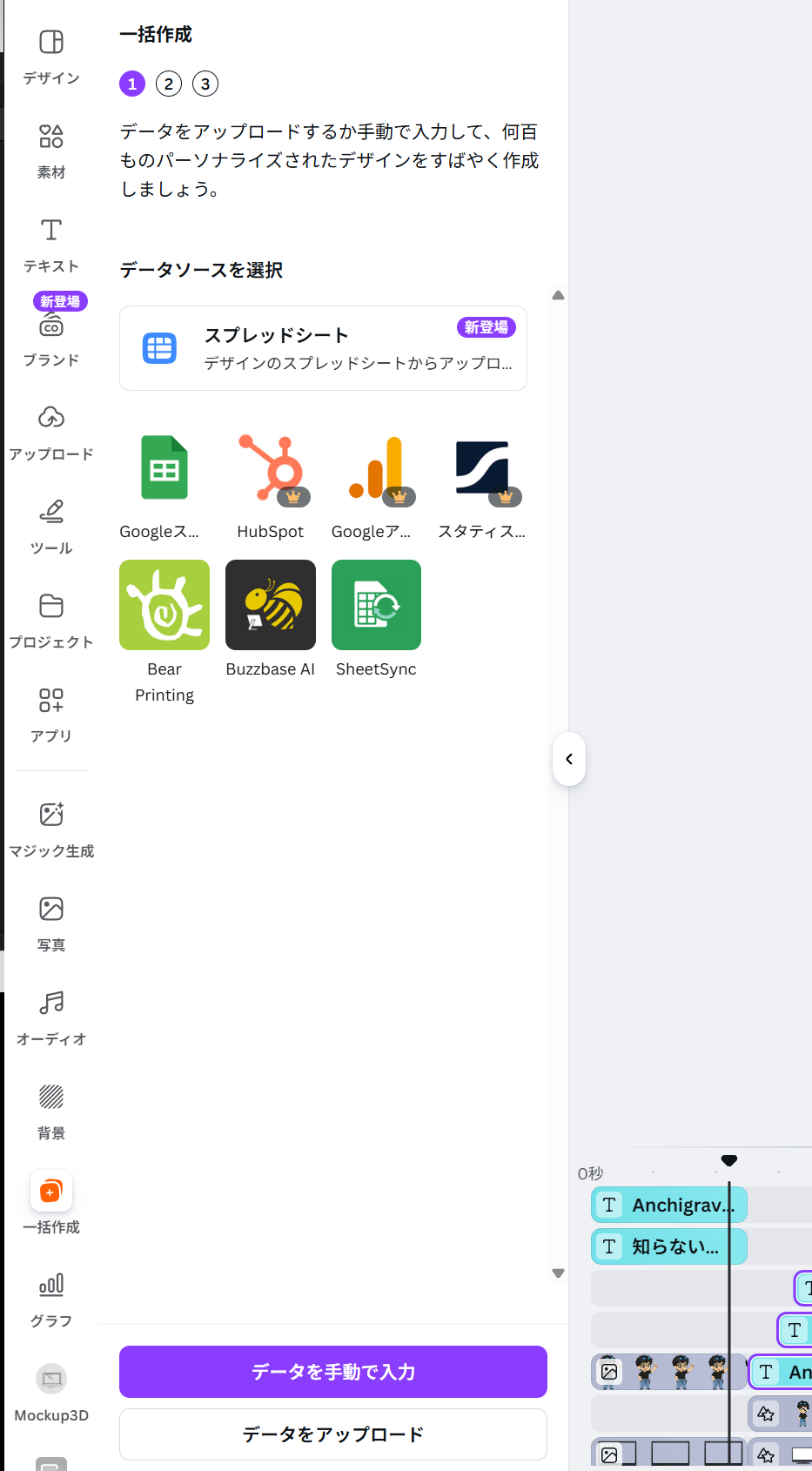Collapse the side panel with the arrow
Image resolution: width=812 pixels, height=1471 pixels.
coord(569,759)
